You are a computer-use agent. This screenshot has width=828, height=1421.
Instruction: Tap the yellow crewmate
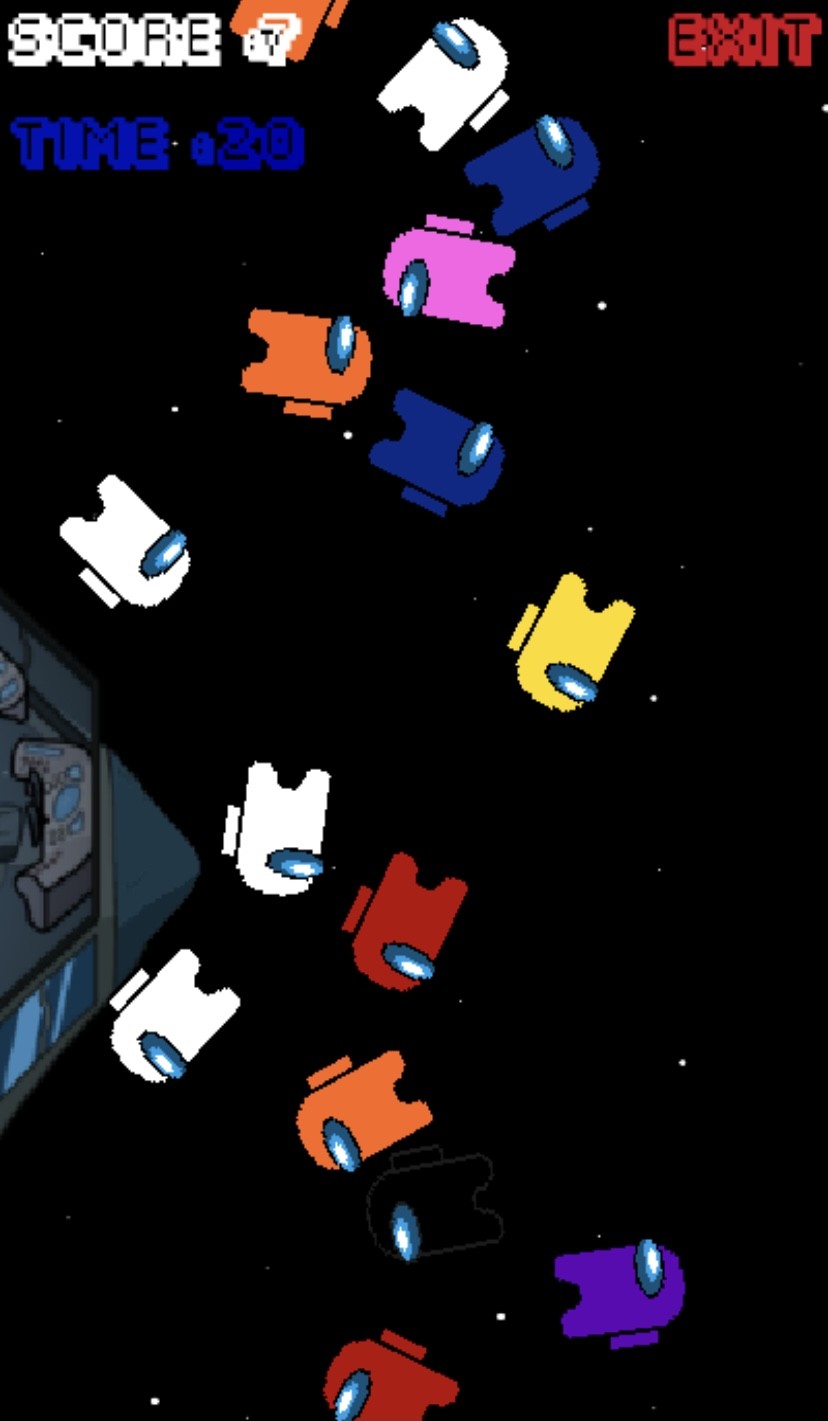click(571, 641)
